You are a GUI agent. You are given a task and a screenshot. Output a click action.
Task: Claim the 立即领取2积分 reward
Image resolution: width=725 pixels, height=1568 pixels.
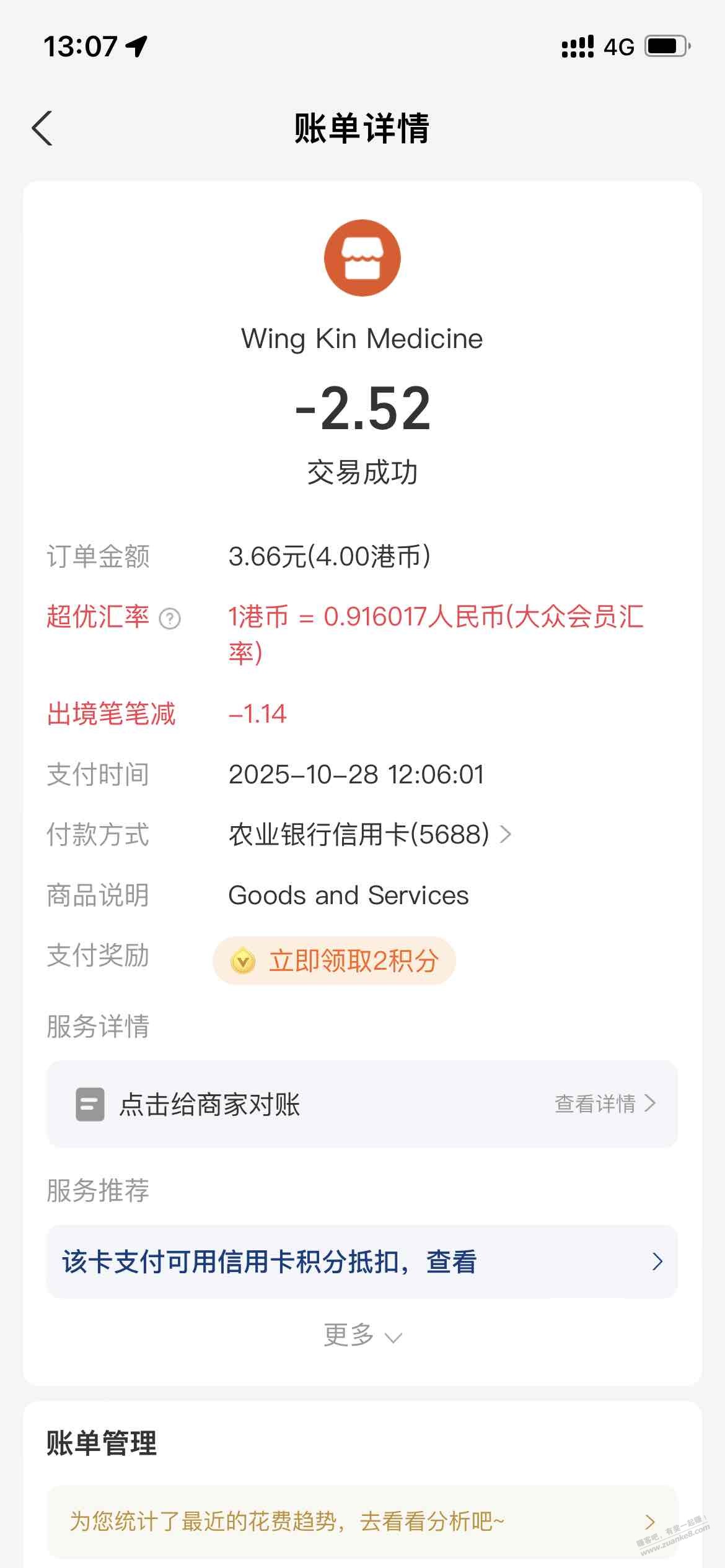click(x=335, y=961)
